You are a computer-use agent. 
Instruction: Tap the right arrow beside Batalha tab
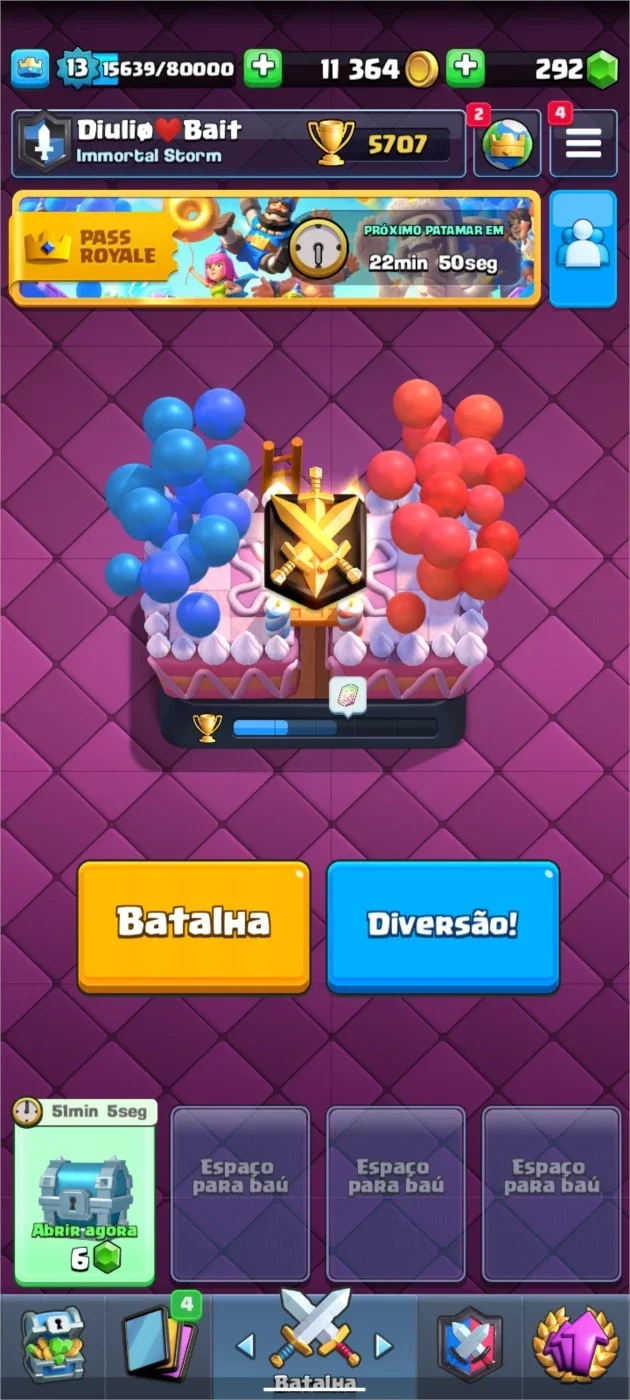point(383,1345)
